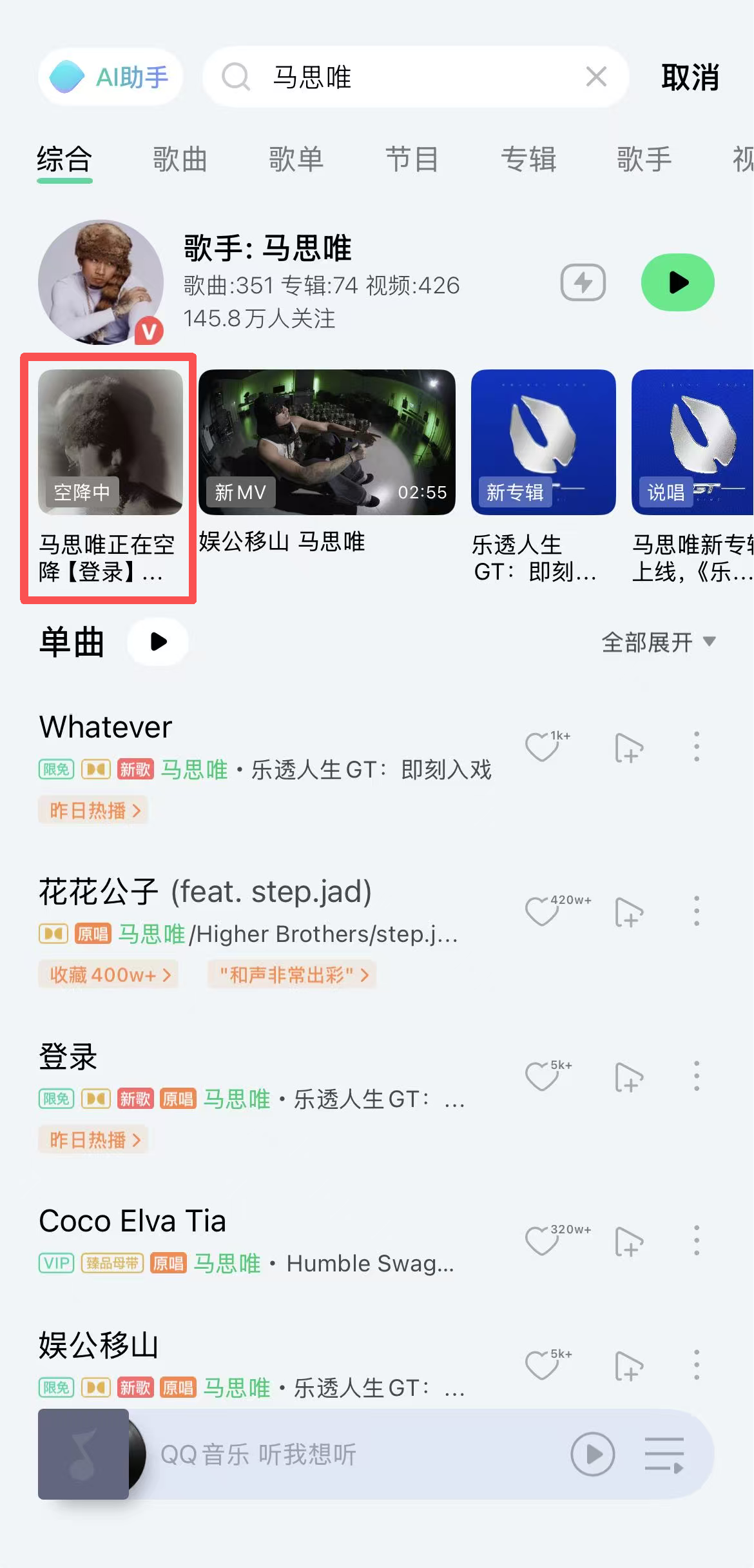Play all songs by 马思唯
The height and width of the screenshot is (1568, 754).
tap(677, 282)
